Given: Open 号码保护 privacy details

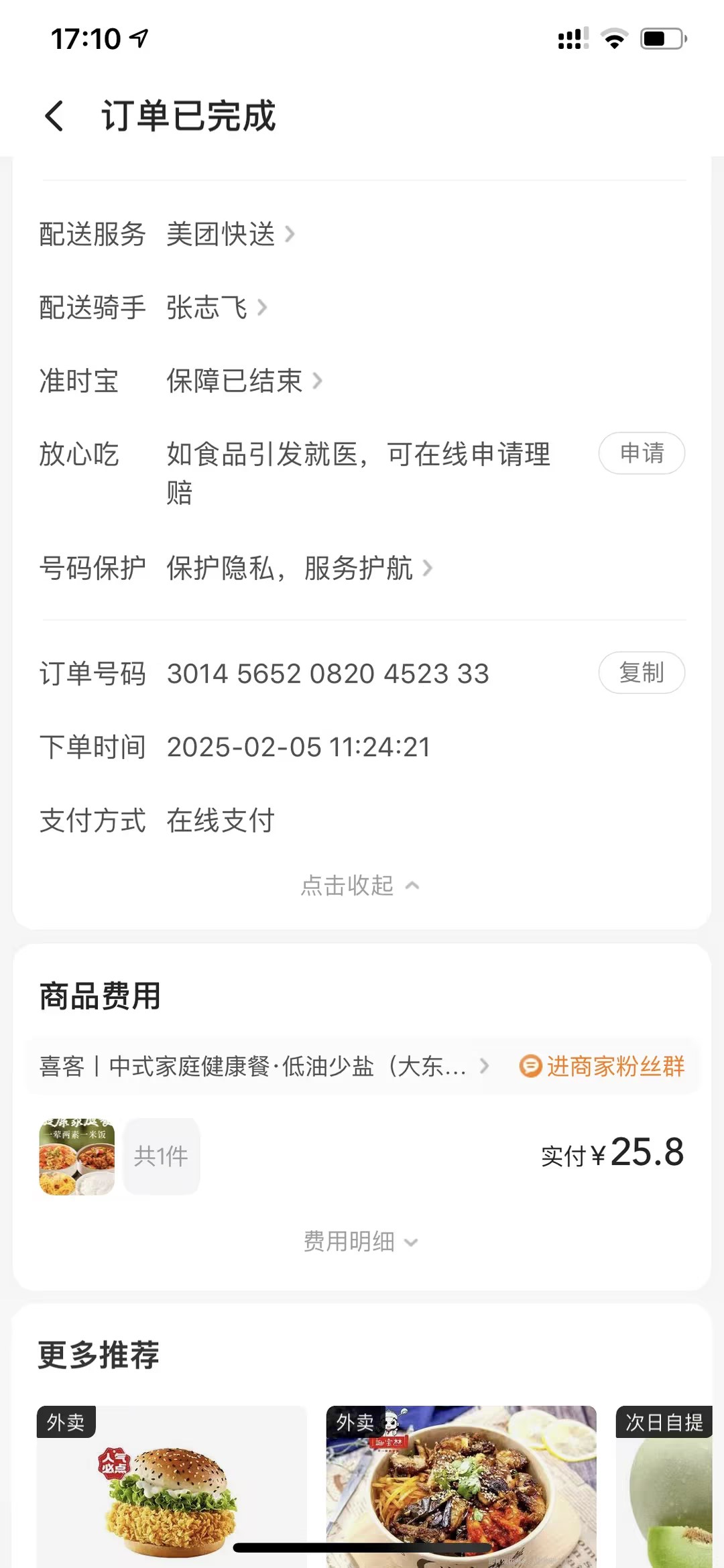Looking at the screenshot, I should click(298, 568).
